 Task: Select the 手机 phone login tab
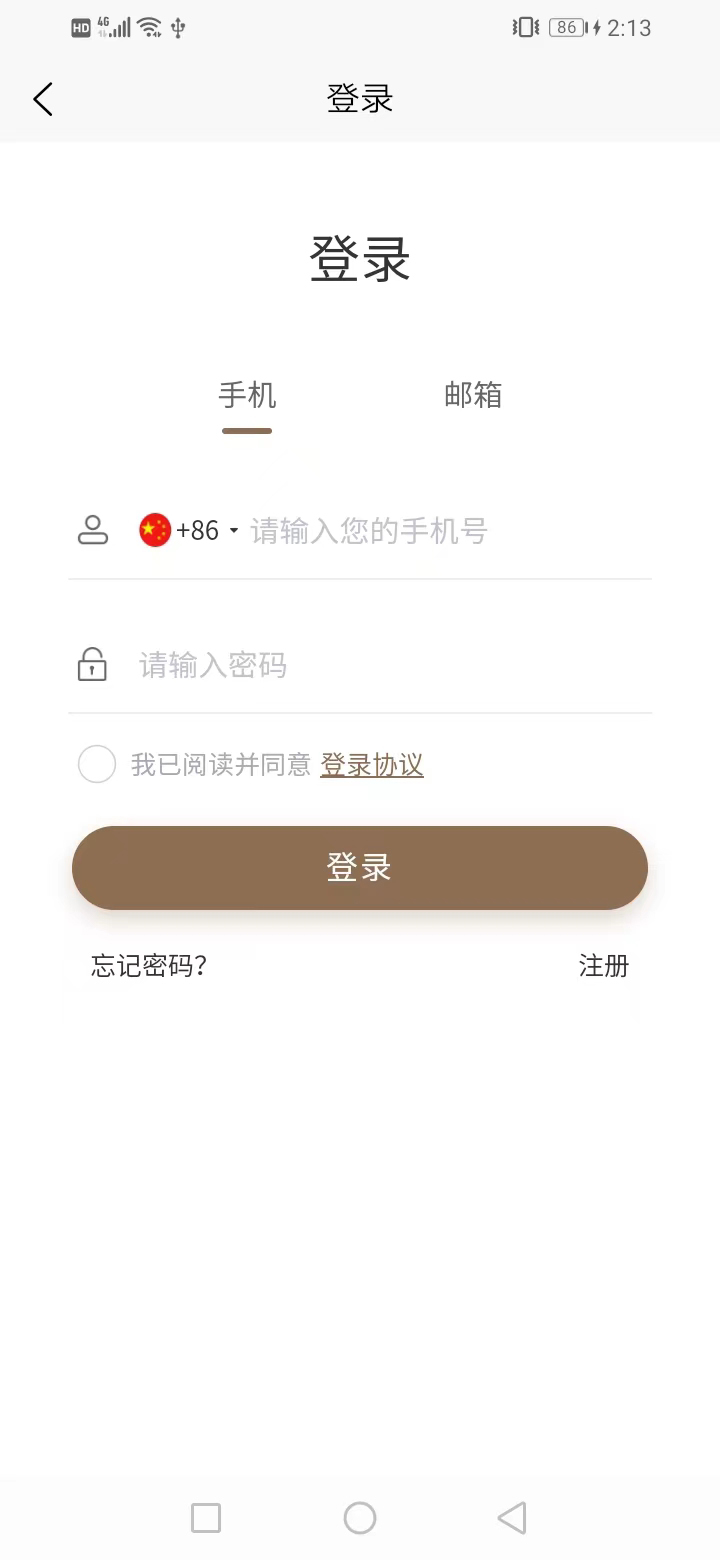246,396
